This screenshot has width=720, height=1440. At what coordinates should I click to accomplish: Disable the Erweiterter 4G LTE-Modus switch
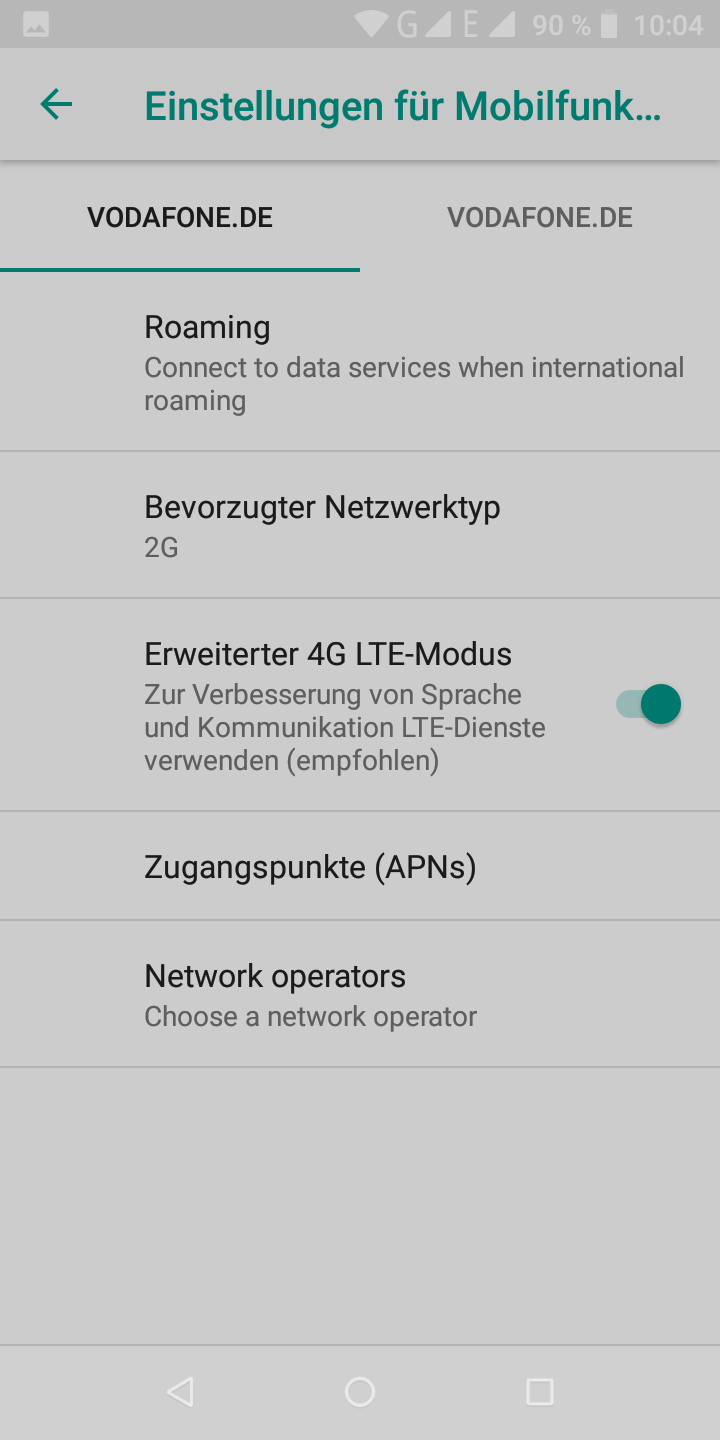[x=648, y=705]
